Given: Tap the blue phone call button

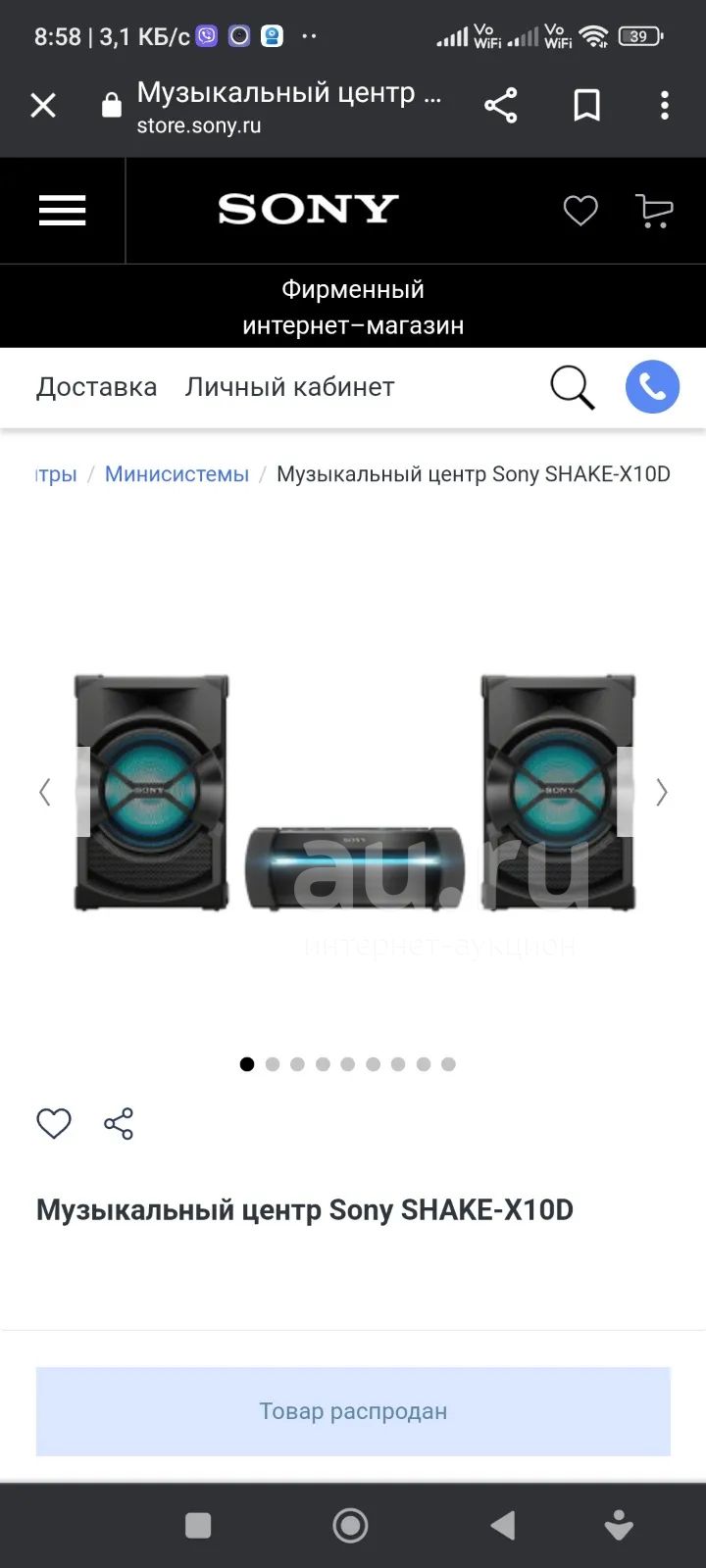Looking at the screenshot, I should click(x=652, y=386).
